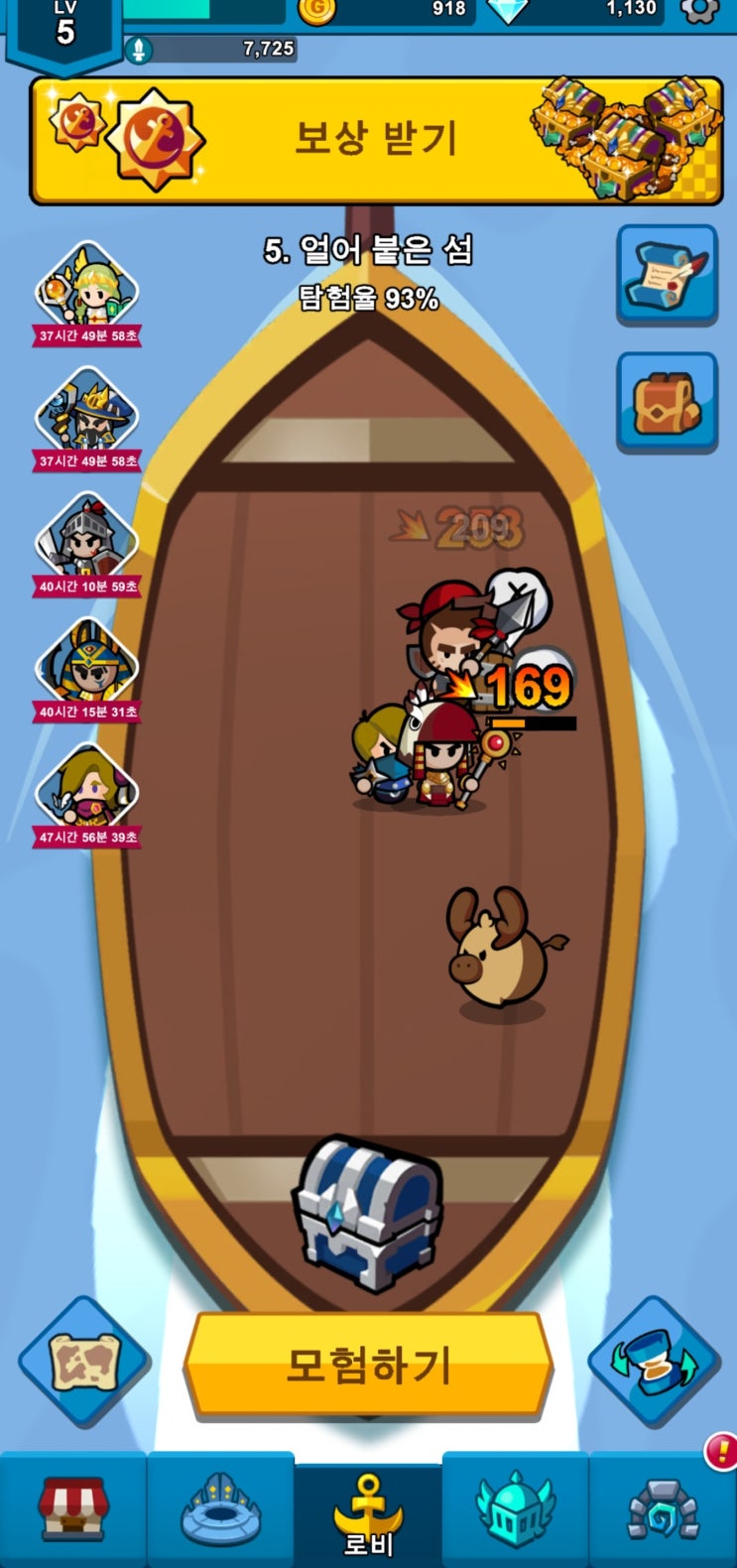Switch to the winged helmet heroes tab
Viewport: 737px width, 1568px height.
click(515, 1508)
